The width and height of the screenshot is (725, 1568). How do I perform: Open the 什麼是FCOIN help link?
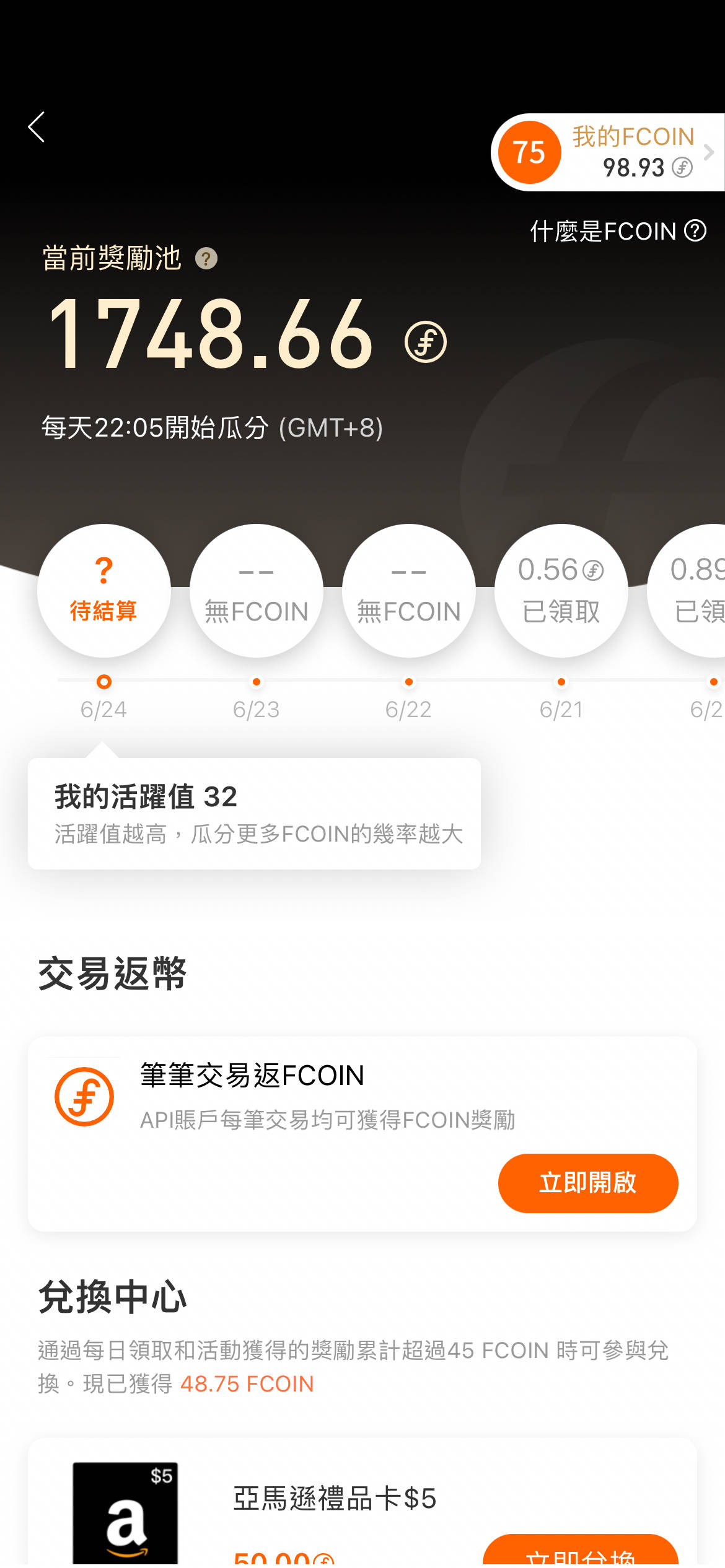(617, 231)
